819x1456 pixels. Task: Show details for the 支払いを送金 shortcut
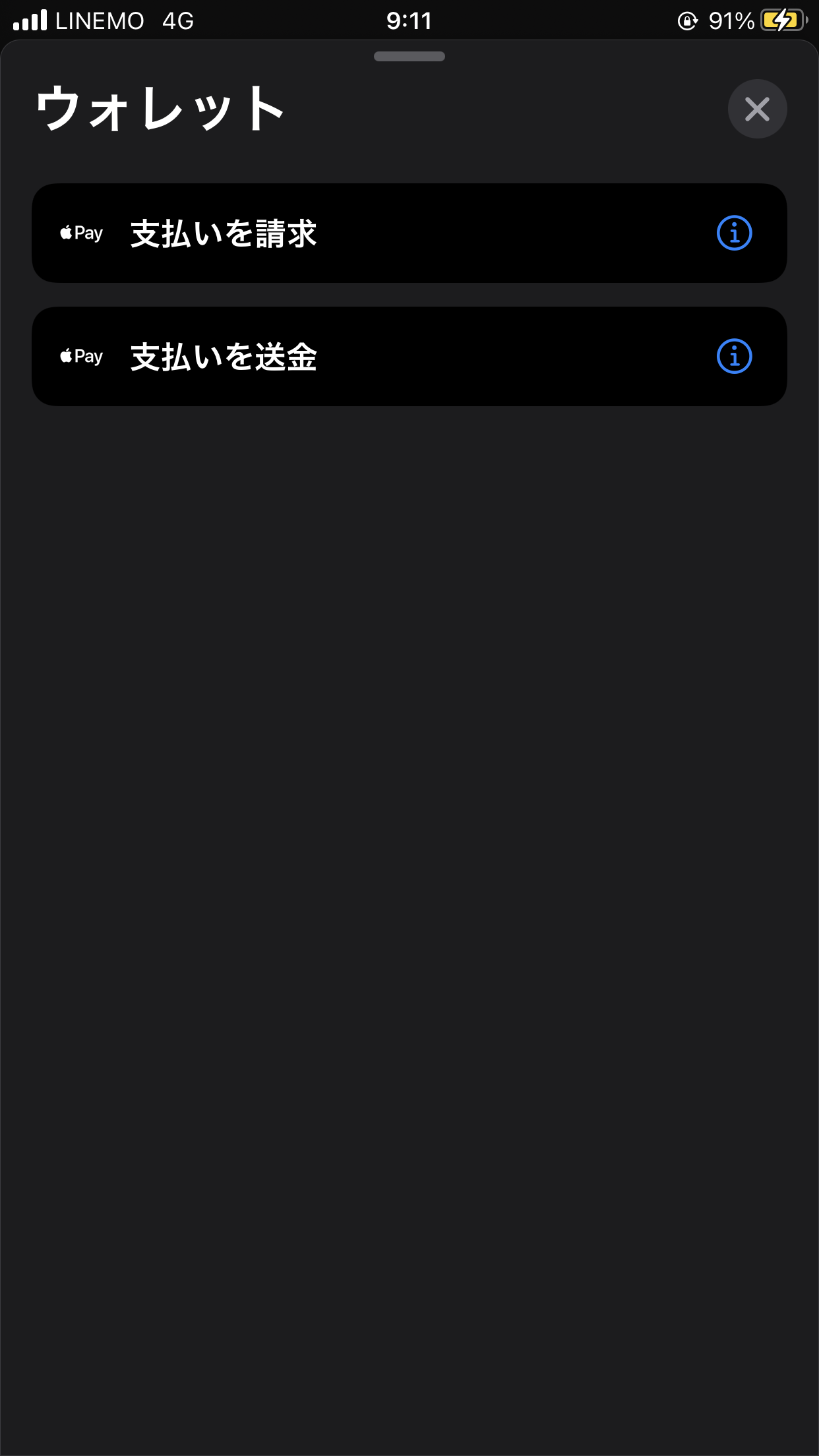[734, 355]
